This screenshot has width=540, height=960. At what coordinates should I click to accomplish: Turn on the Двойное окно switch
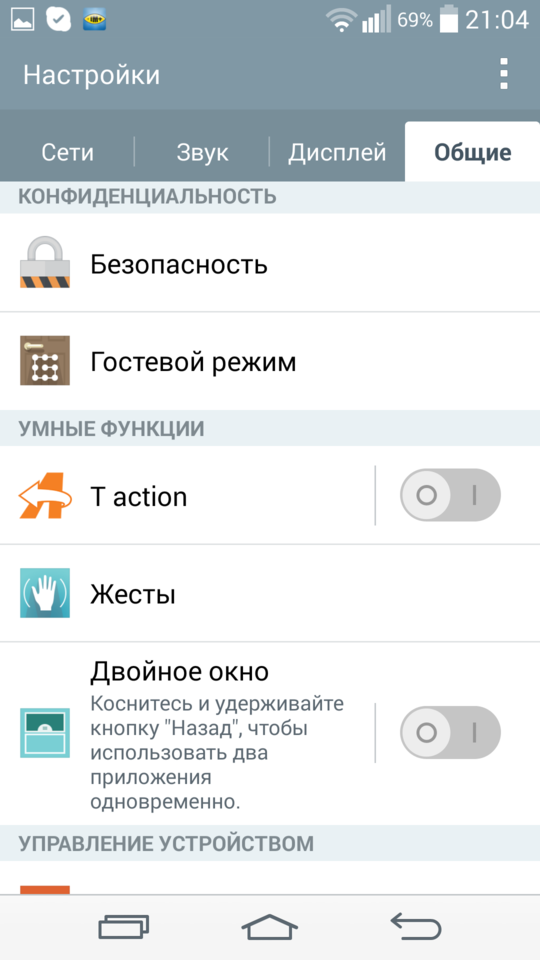pos(450,733)
